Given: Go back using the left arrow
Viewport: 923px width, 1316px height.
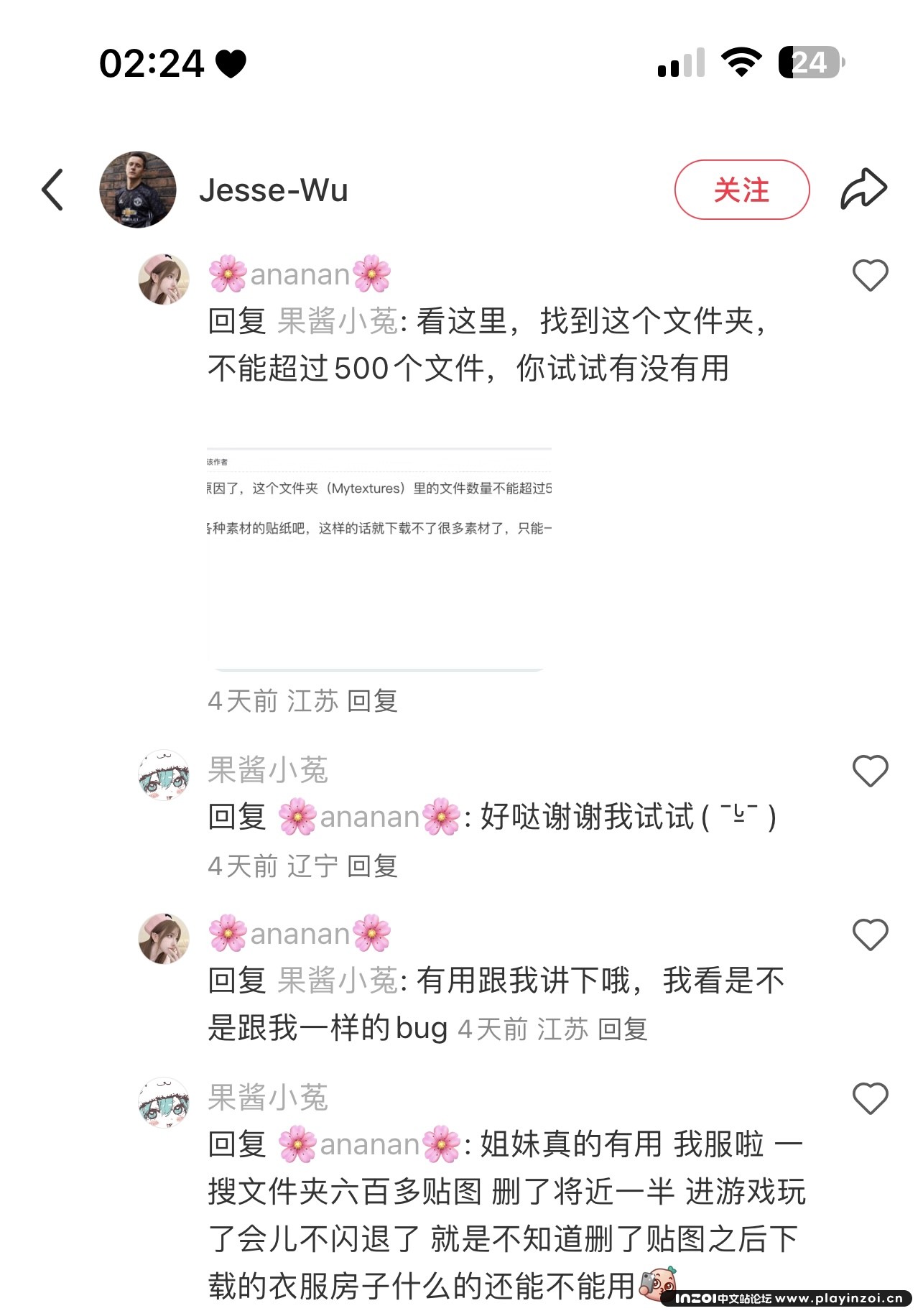Looking at the screenshot, I should 53,190.
